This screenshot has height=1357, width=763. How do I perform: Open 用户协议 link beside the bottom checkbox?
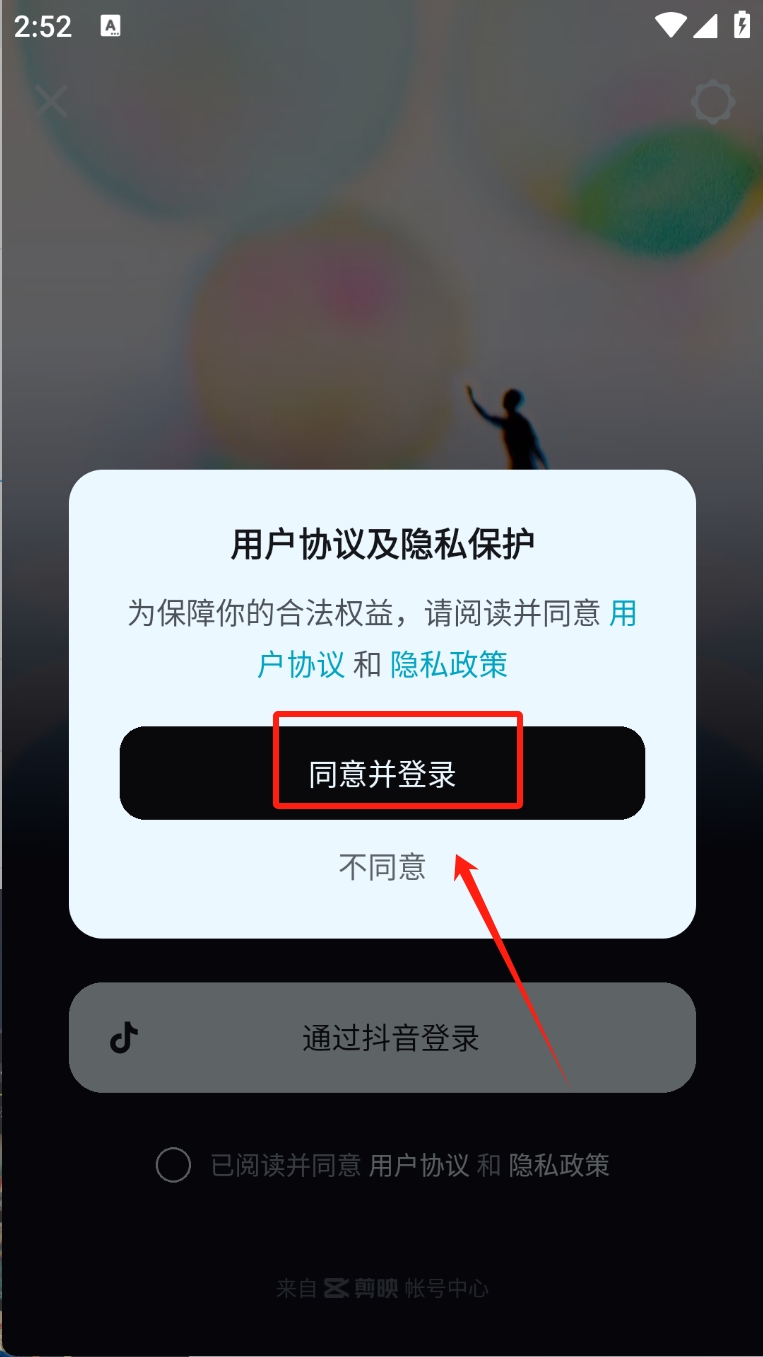419,1165
